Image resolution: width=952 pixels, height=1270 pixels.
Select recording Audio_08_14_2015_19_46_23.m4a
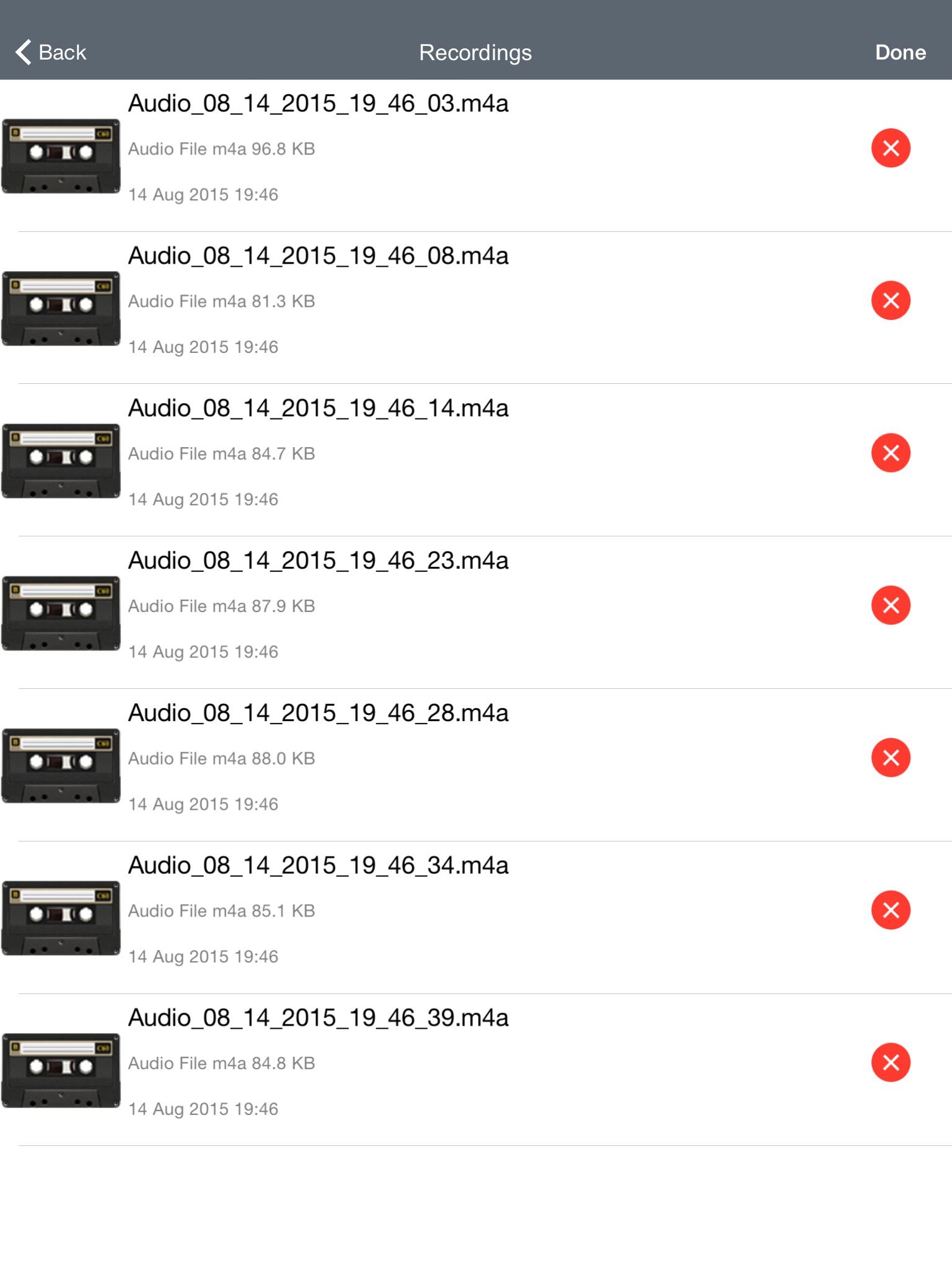(318, 561)
